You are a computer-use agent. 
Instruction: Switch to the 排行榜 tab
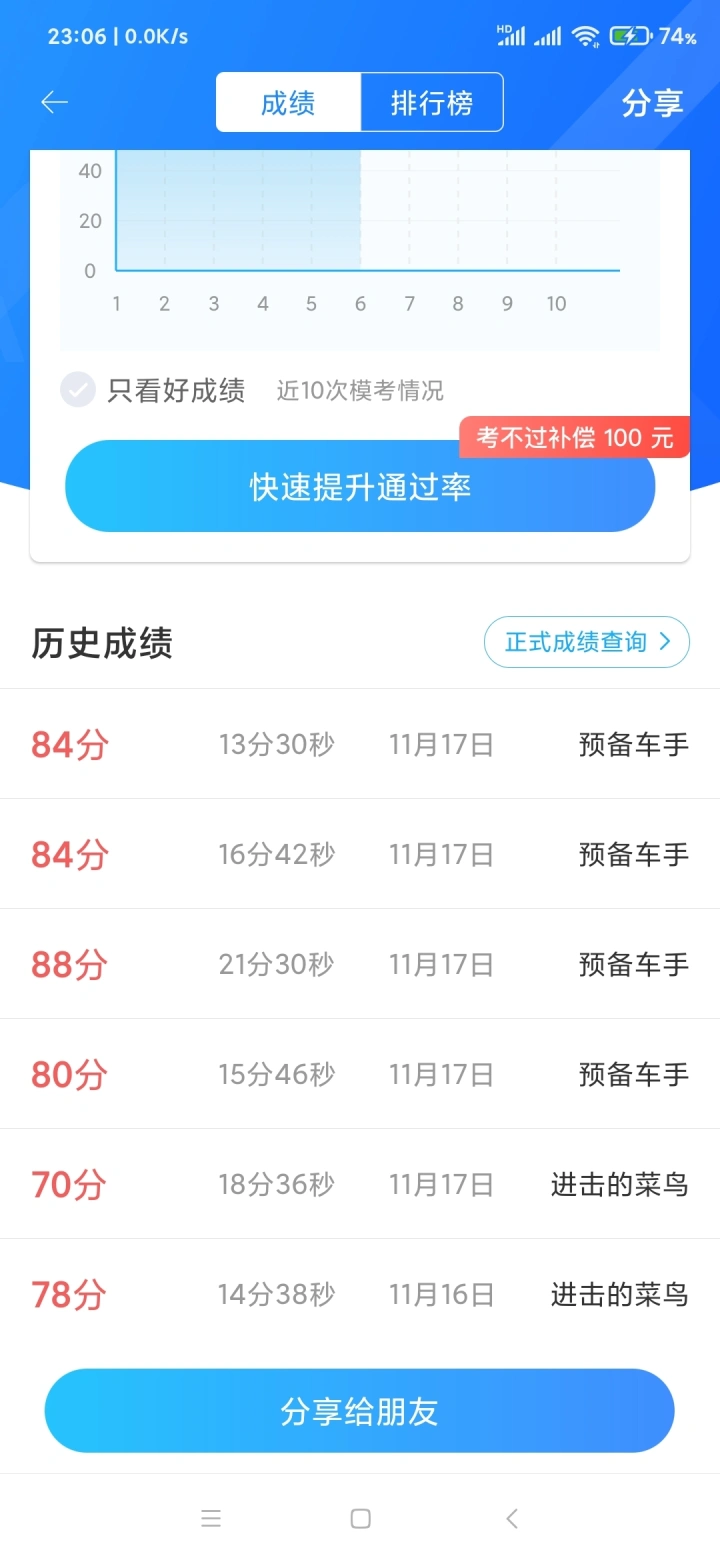pyautogui.click(x=431, y=102)
